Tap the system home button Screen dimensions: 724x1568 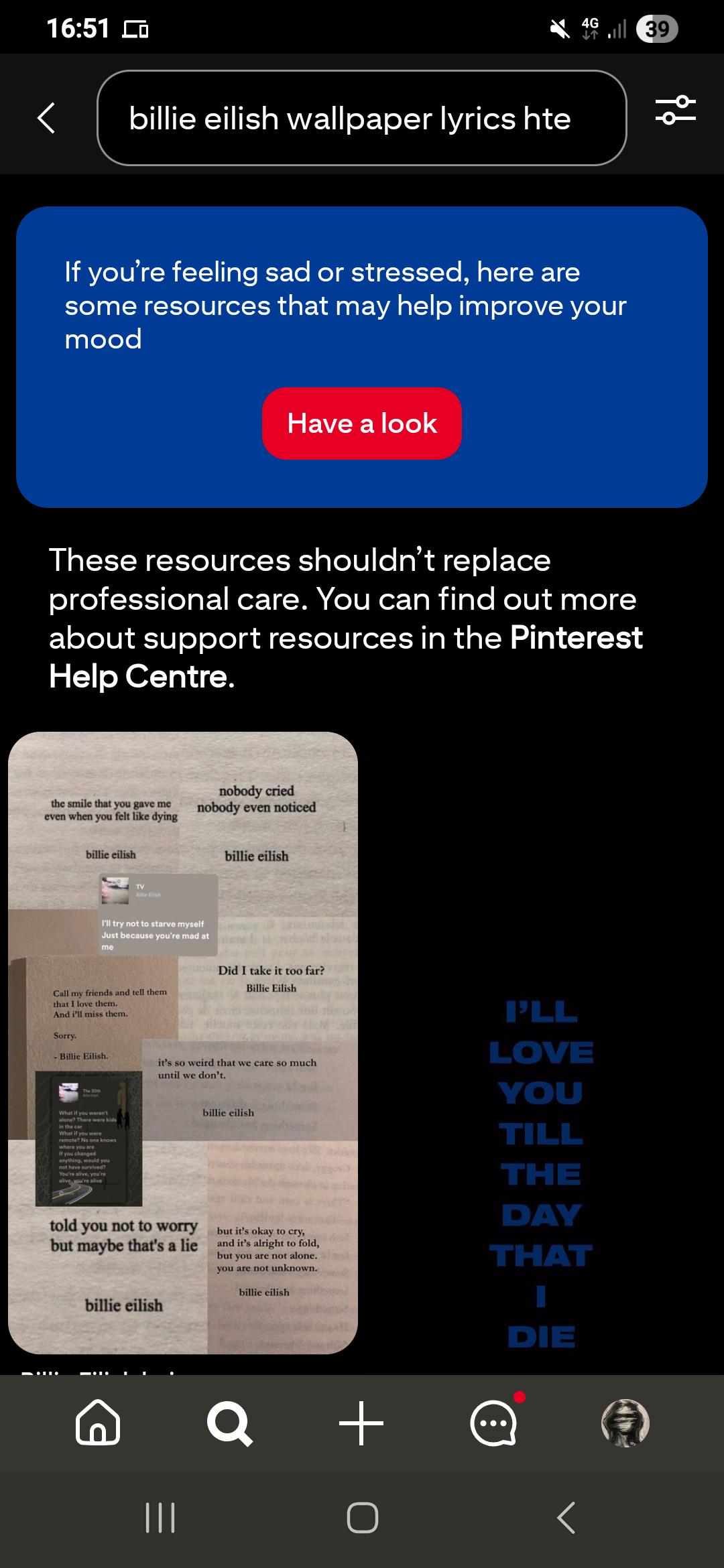(362, 1518)
